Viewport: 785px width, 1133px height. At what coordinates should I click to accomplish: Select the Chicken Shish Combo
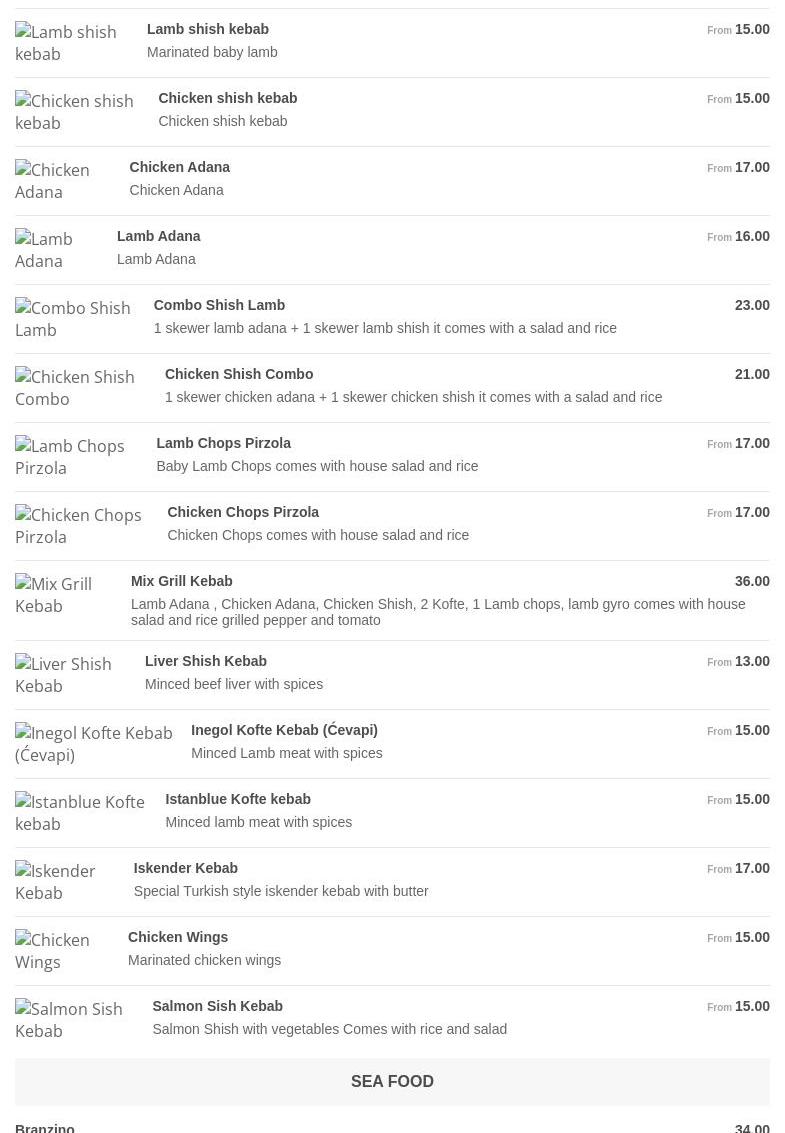point(239,374)
